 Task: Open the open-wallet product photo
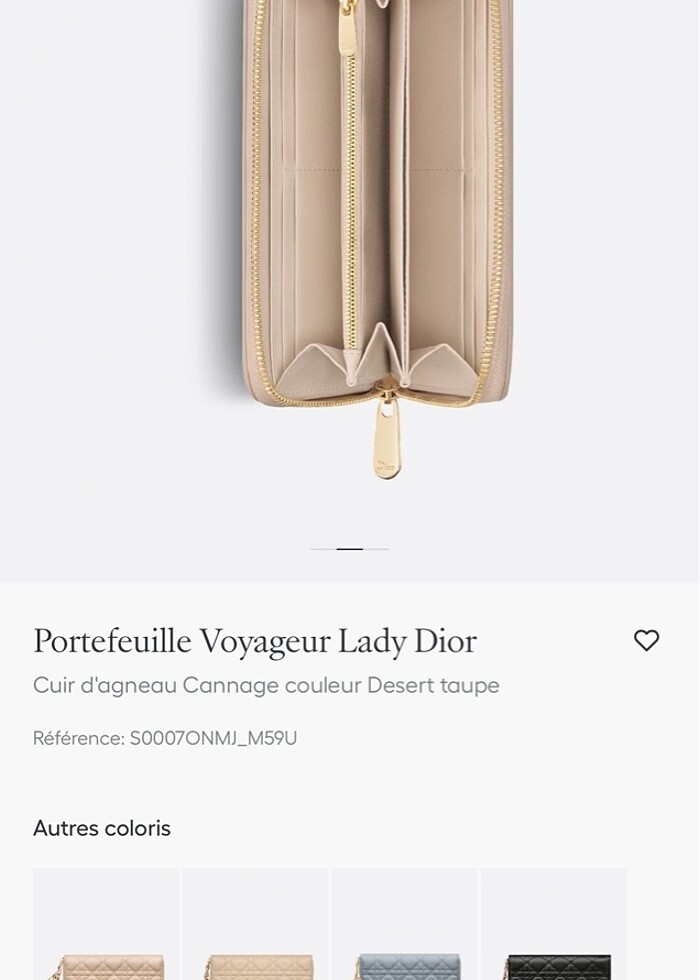[378, 240]
